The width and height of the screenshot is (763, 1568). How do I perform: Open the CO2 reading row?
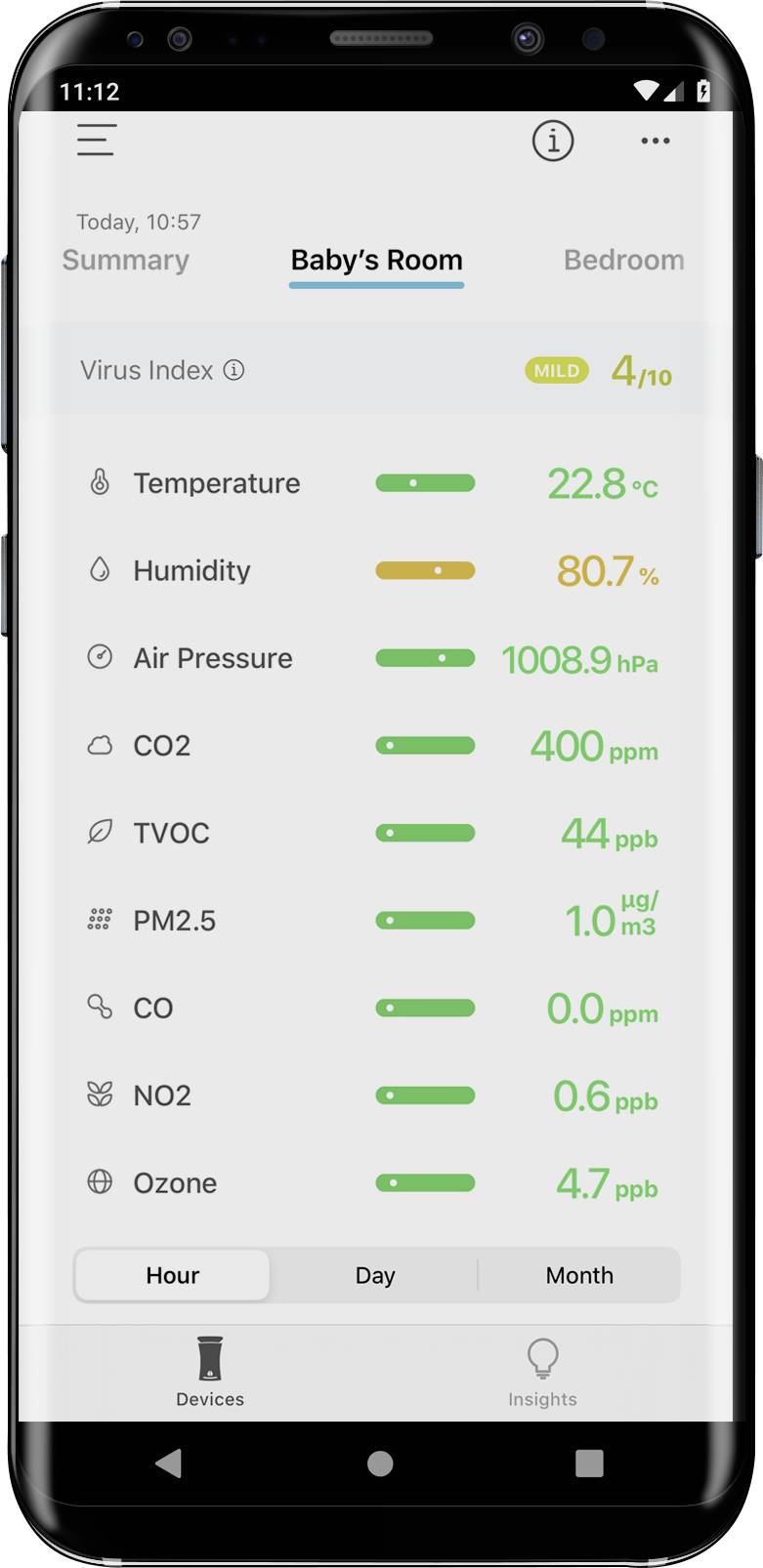(375, 746)
